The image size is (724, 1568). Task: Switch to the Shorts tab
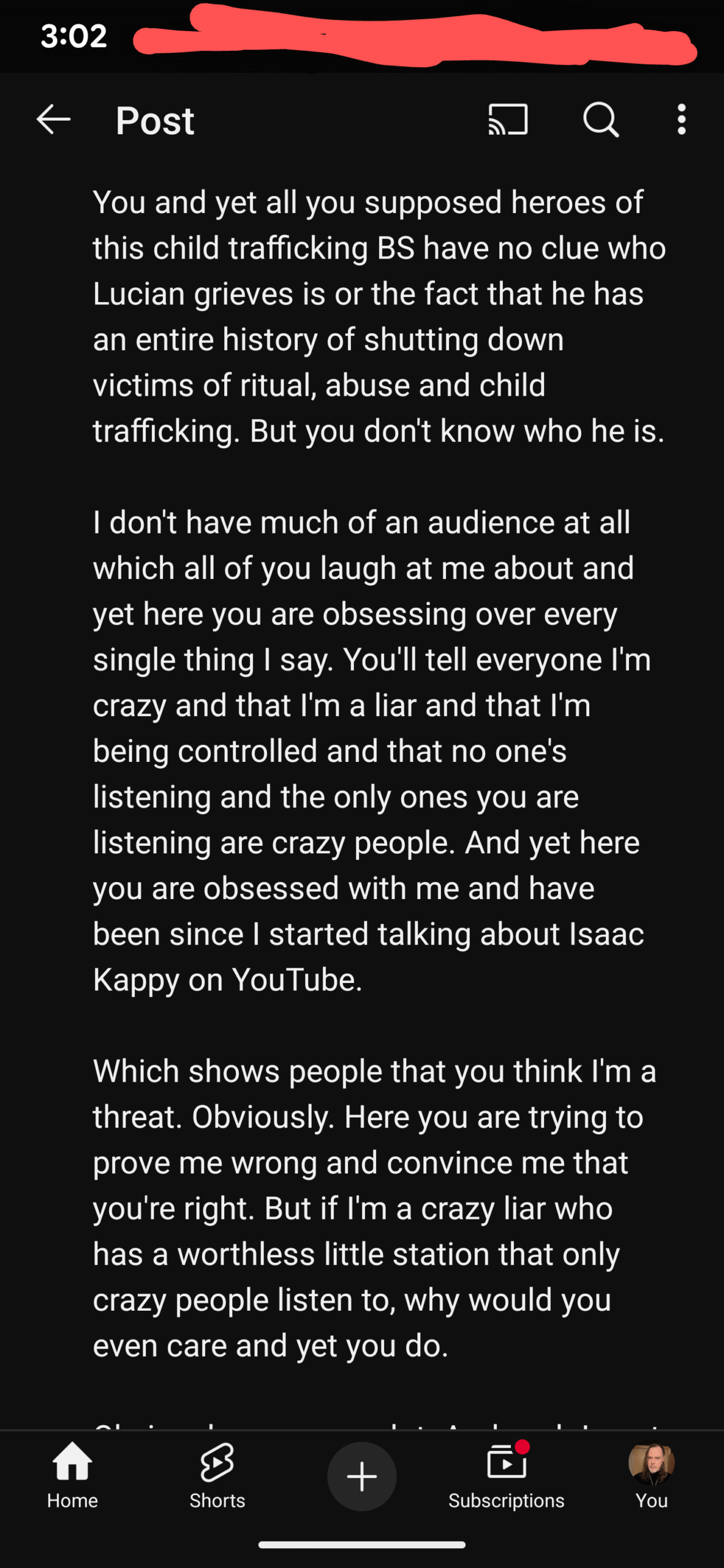[x=217, y=1476]
